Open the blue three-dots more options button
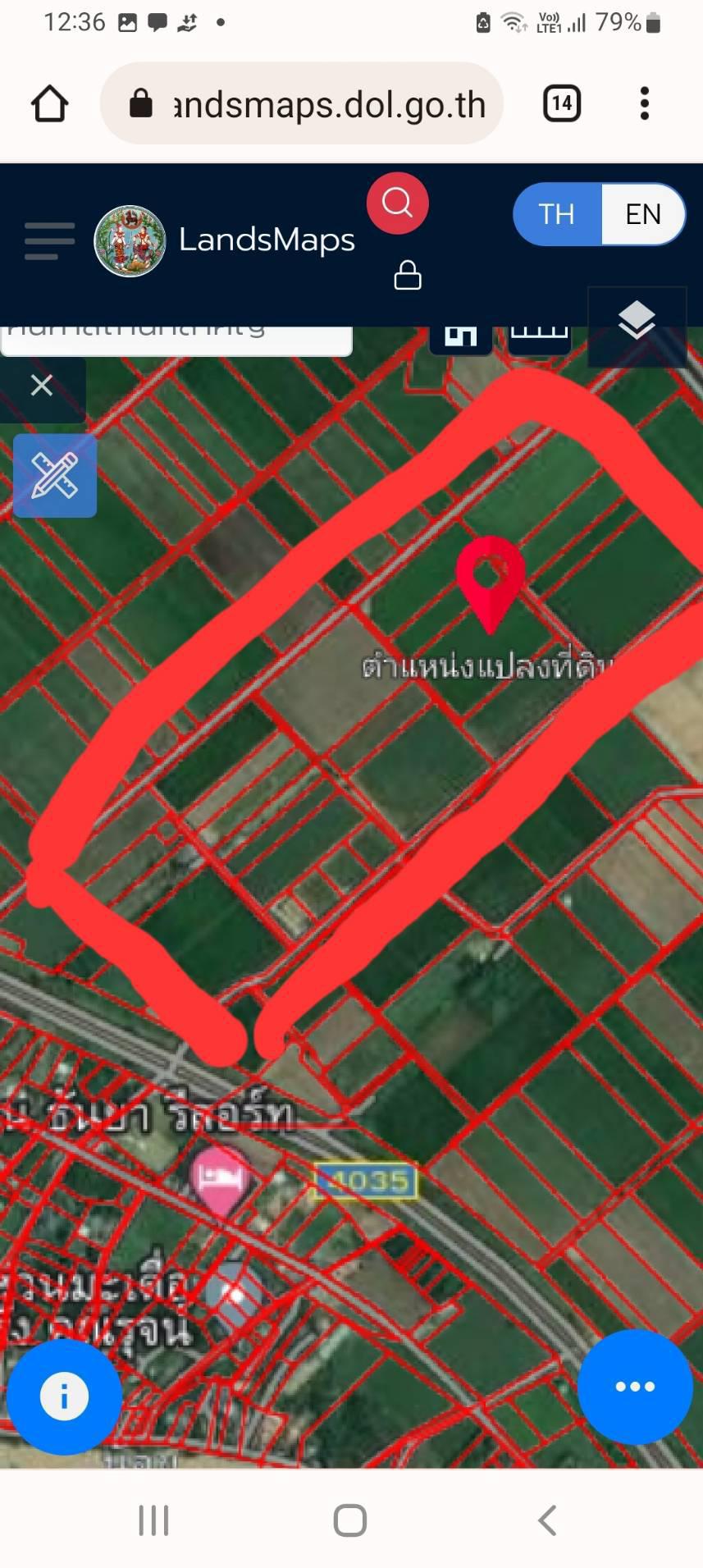This screenshot has height=1568, width=703. [x=635, y=1387]
